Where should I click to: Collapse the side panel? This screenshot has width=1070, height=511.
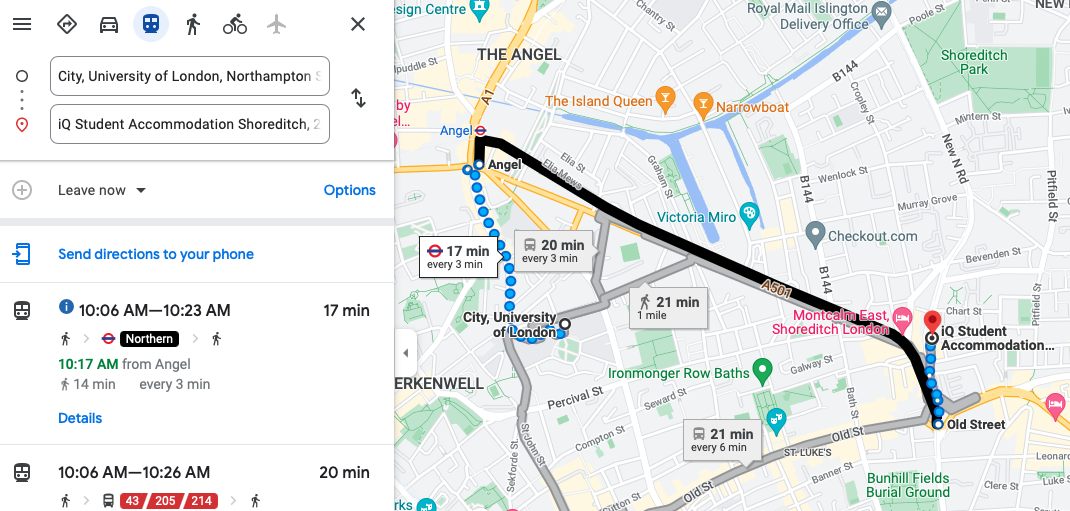click(405, 353)
